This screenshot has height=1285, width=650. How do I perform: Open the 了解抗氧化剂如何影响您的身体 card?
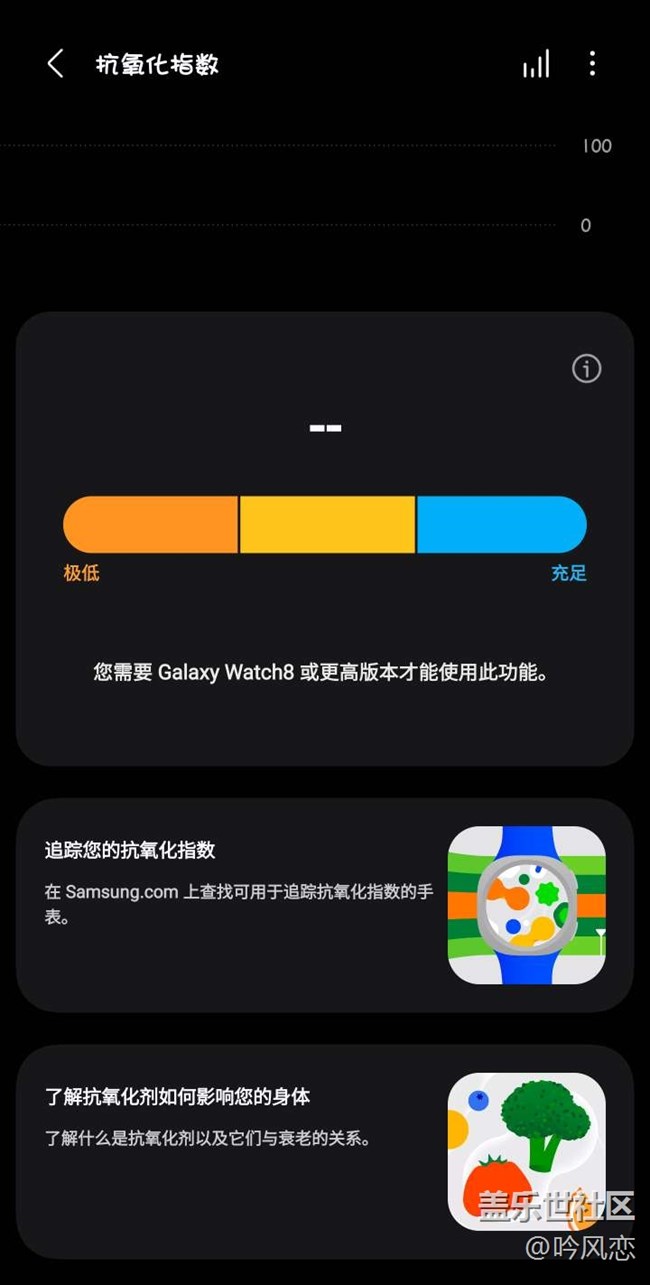(x=324, y=1150)
